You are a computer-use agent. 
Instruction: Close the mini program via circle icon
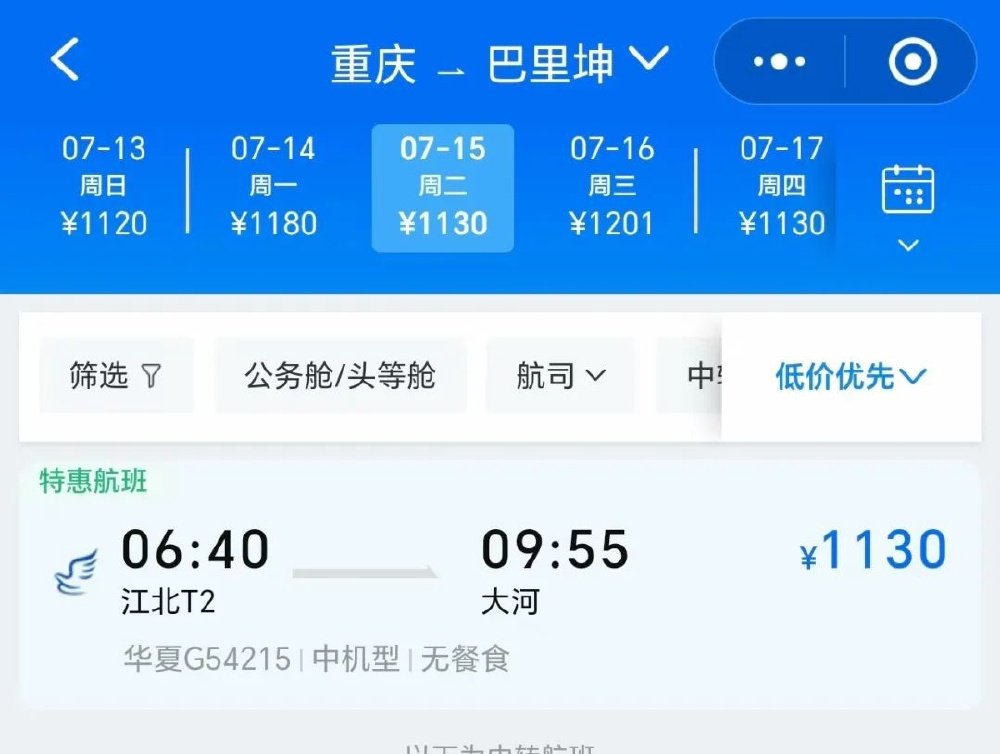(912, 62)
